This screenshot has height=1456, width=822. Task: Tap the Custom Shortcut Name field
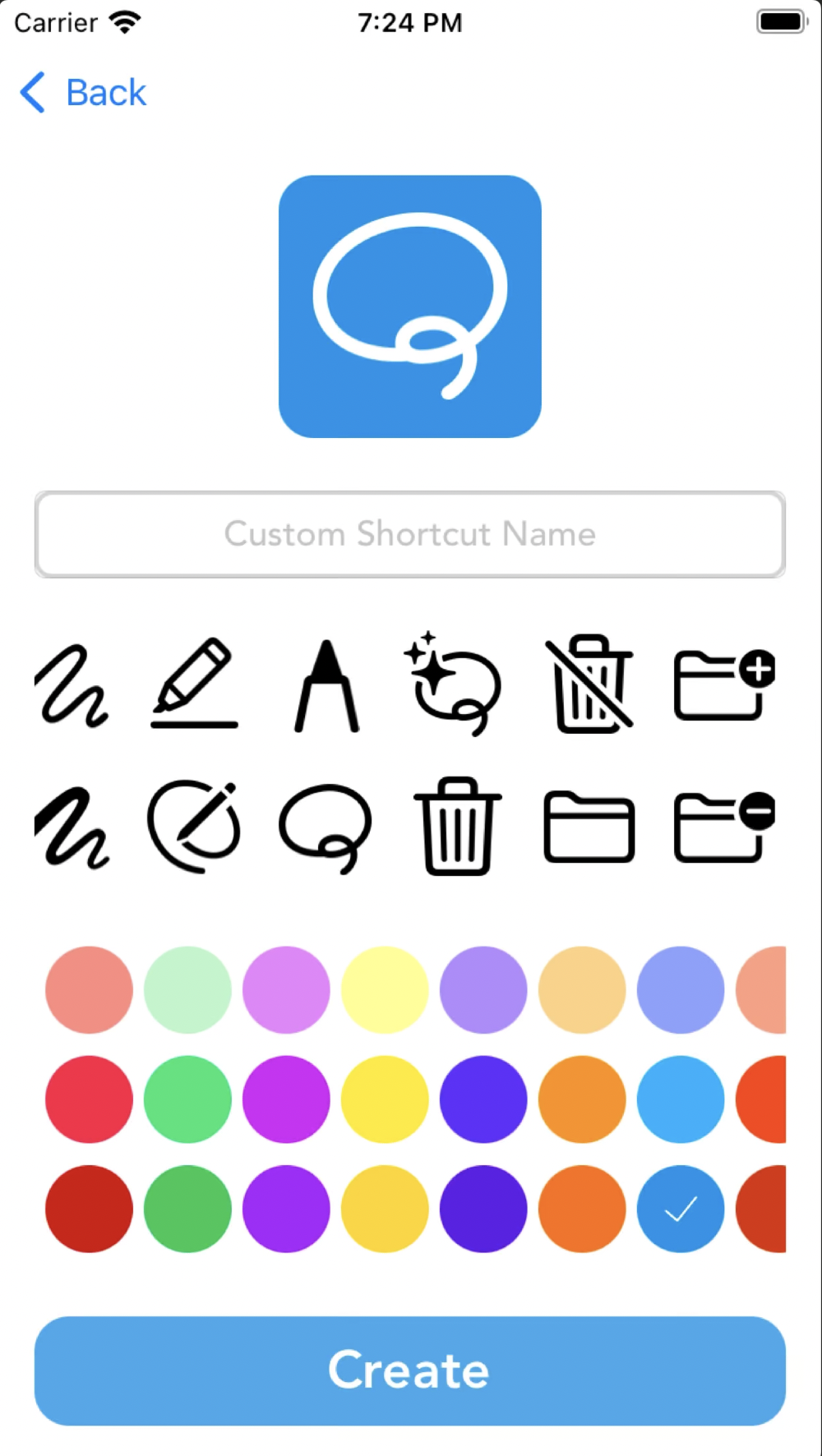[x=410, y=534]
